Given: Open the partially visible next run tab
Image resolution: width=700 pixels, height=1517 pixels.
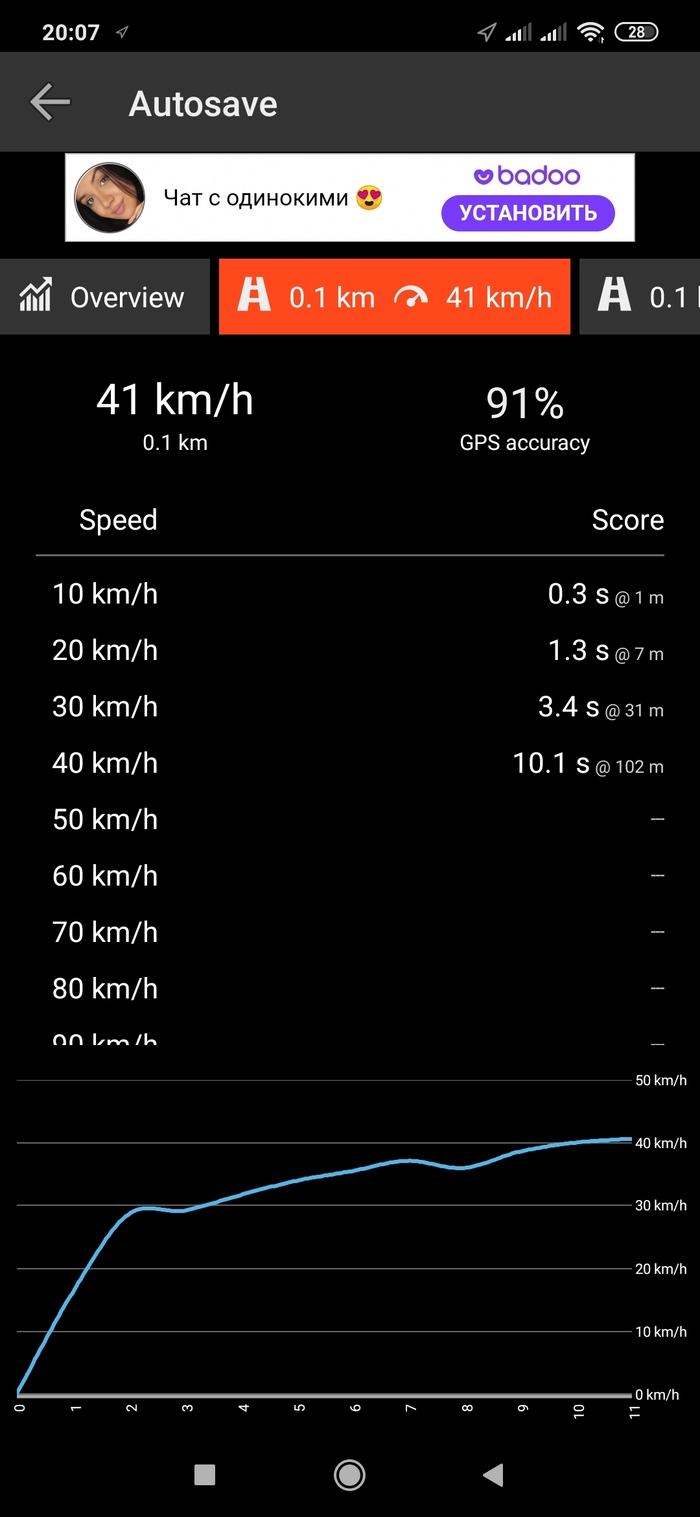Looking at the screenshot, I should [642, 297].
